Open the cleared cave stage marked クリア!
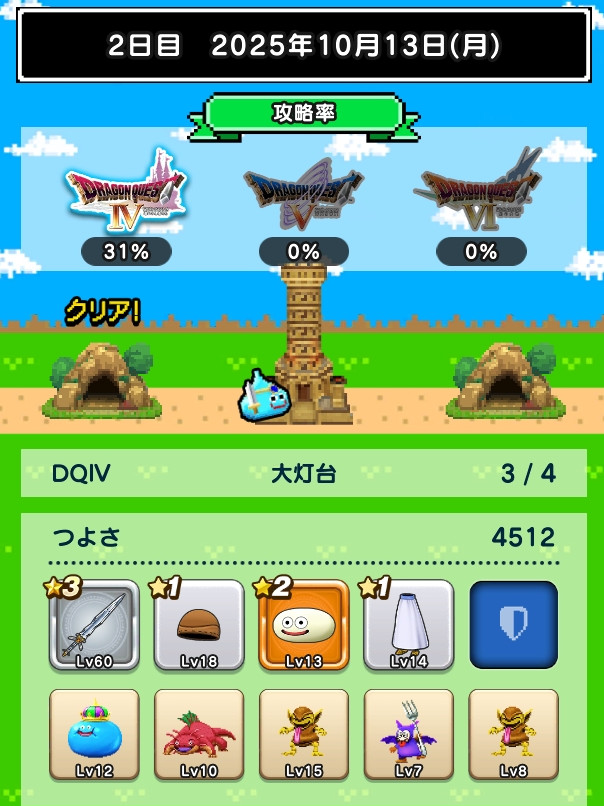Screen dimensions: 604x806 coord(100,379)
